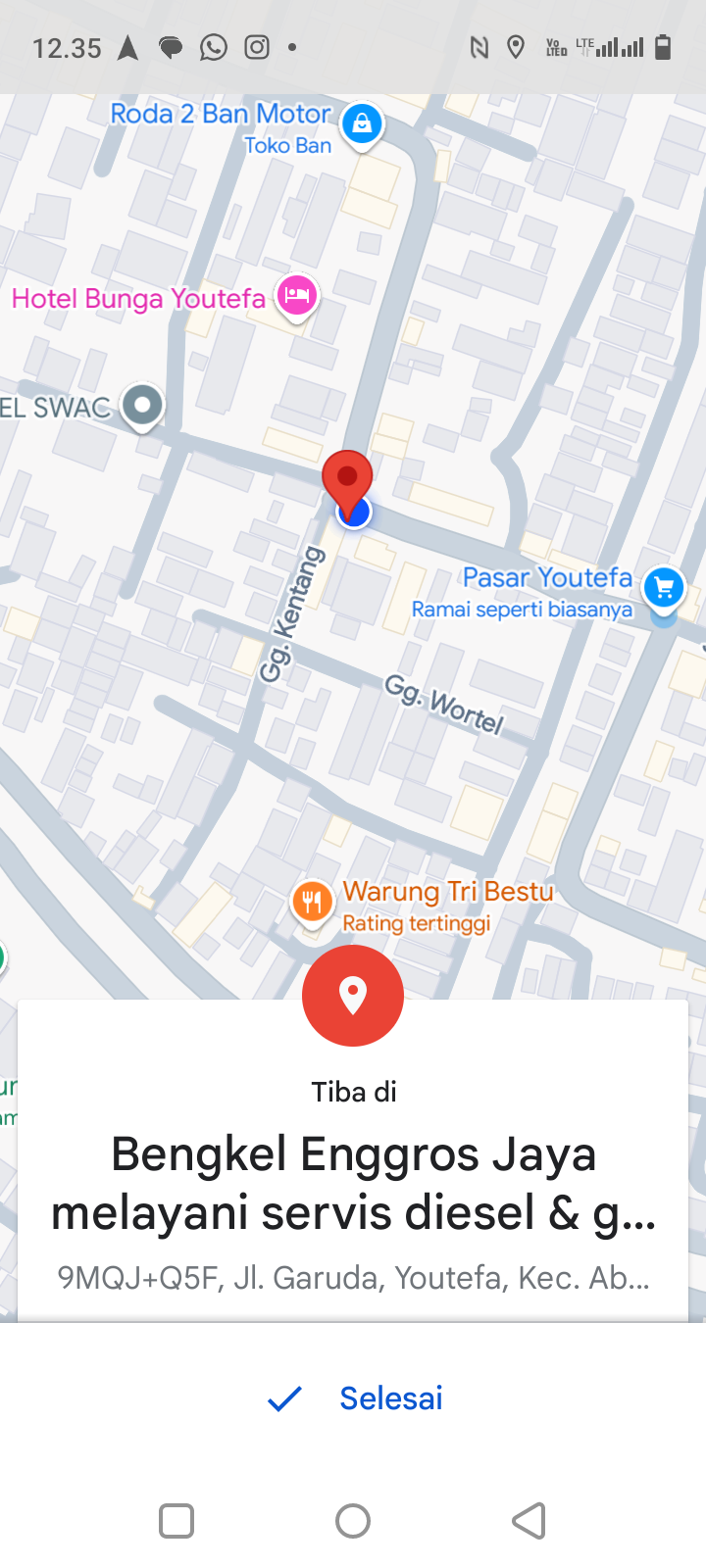This screenshot has width=706, height=1568.
Task: Tap the red destination pin on the map
Action: [347, 477]
